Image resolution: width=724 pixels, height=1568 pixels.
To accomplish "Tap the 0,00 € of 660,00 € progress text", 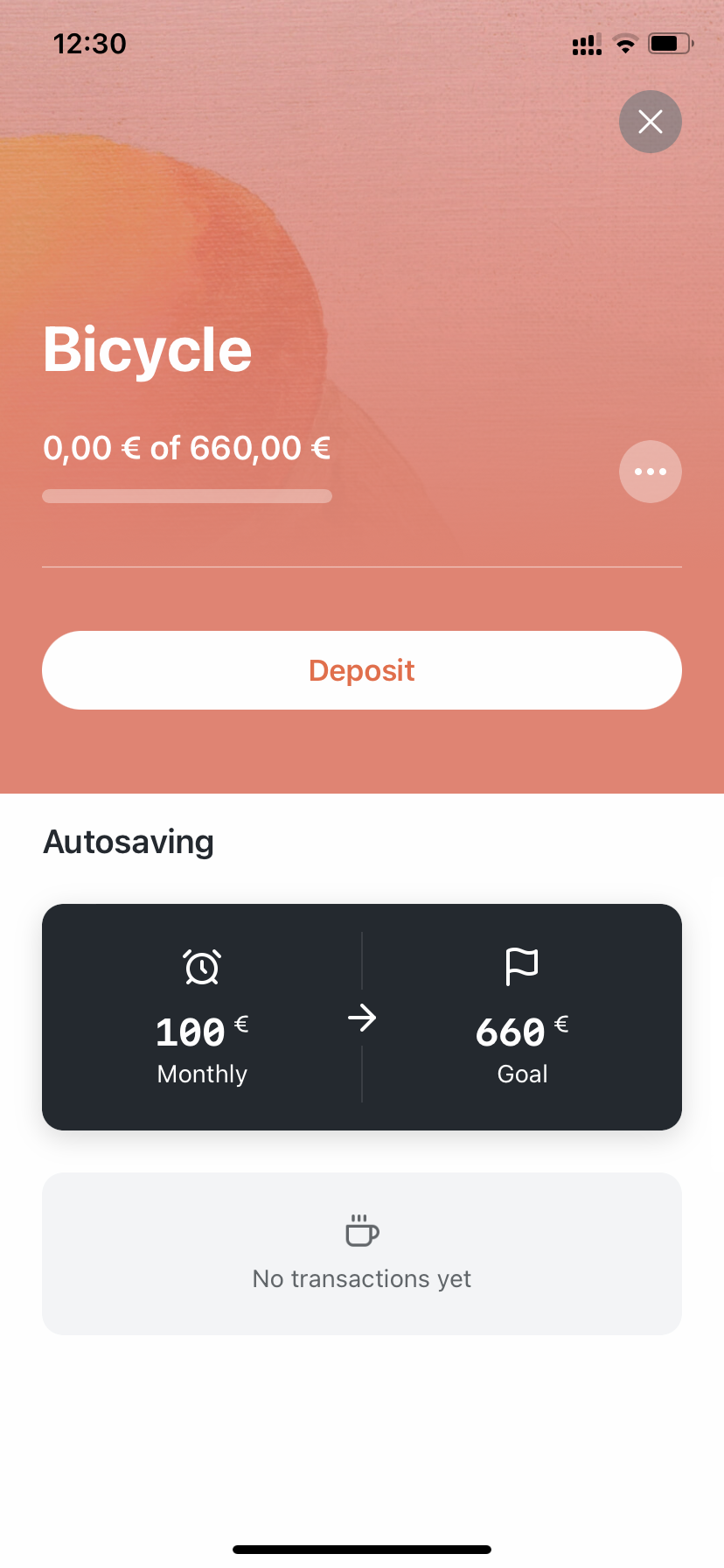I will click(186, 448).
